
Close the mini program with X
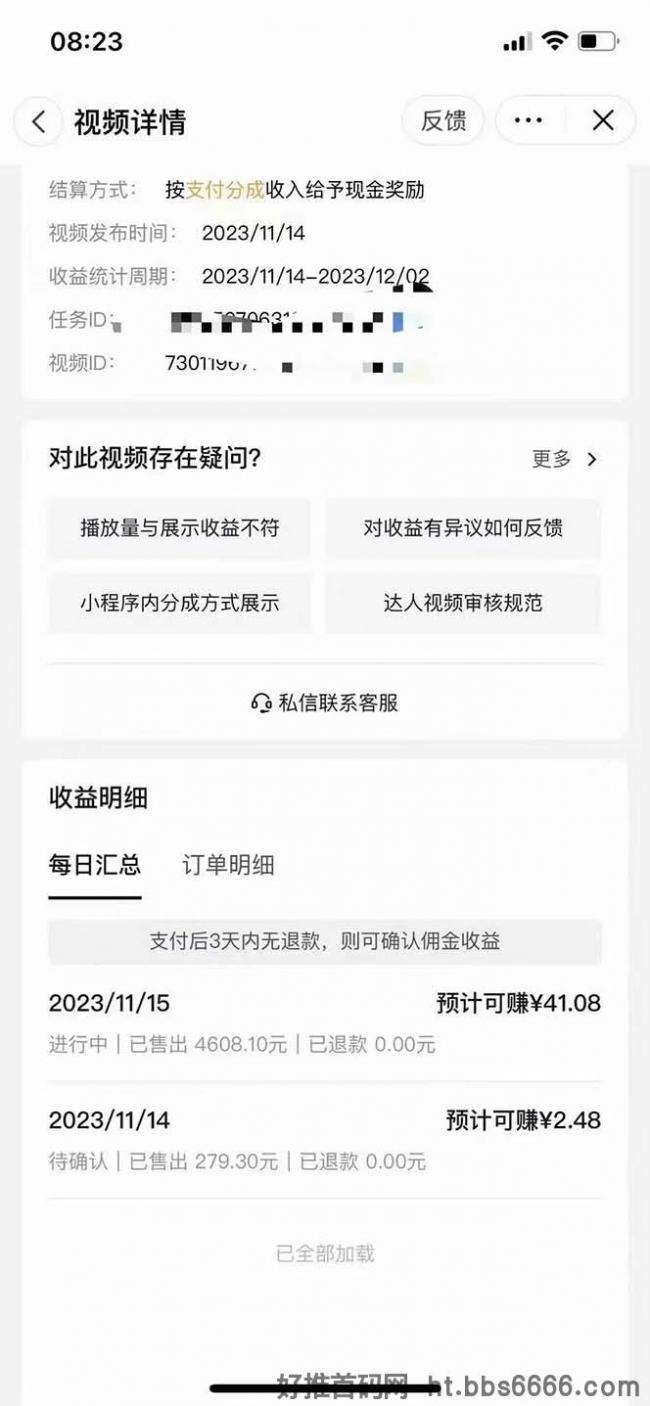602,121
